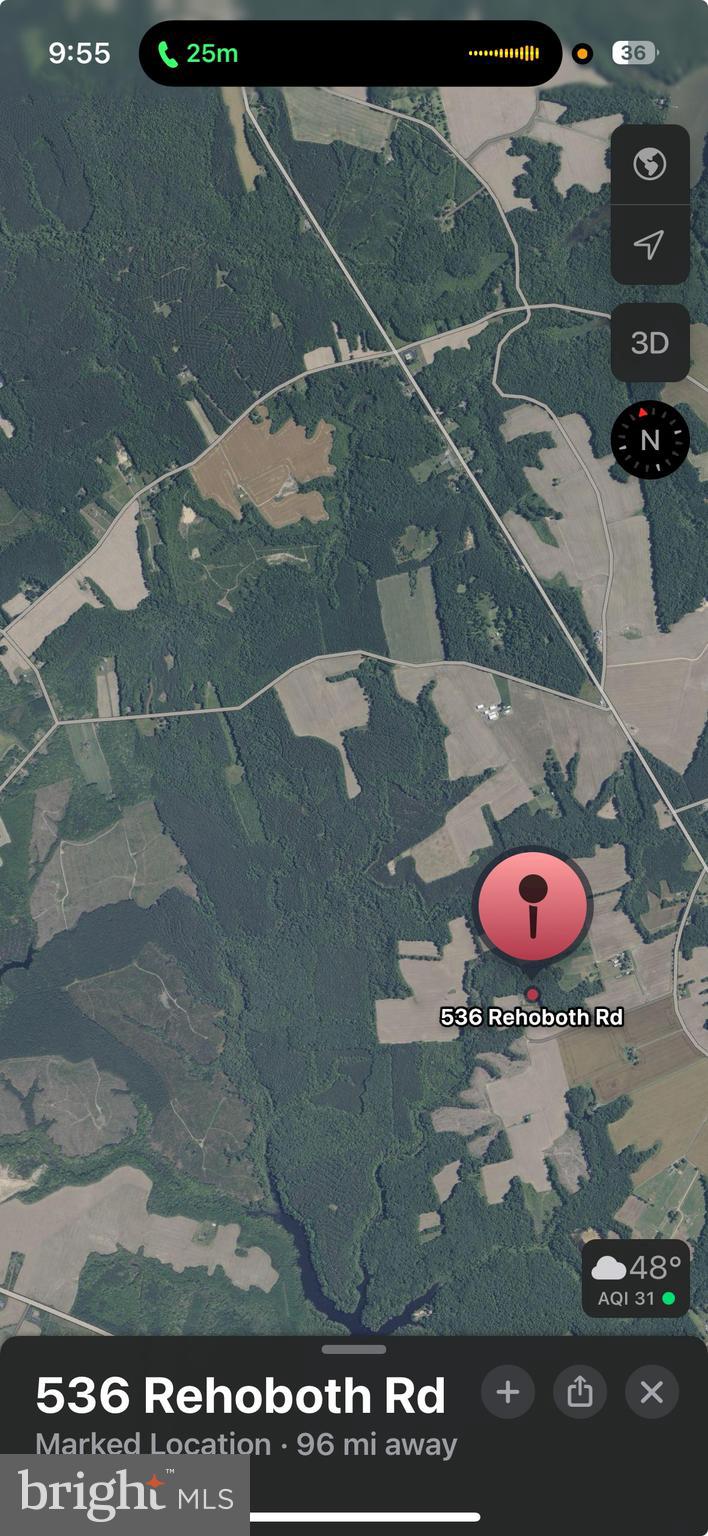Center map on my current location

coord(649,244)
